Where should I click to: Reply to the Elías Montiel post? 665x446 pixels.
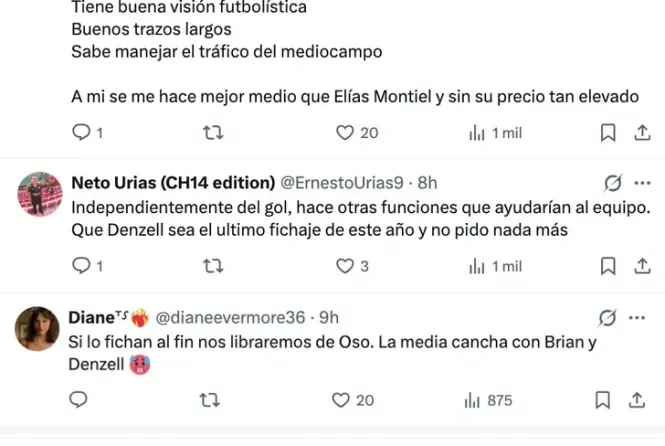tap(82, 133)
